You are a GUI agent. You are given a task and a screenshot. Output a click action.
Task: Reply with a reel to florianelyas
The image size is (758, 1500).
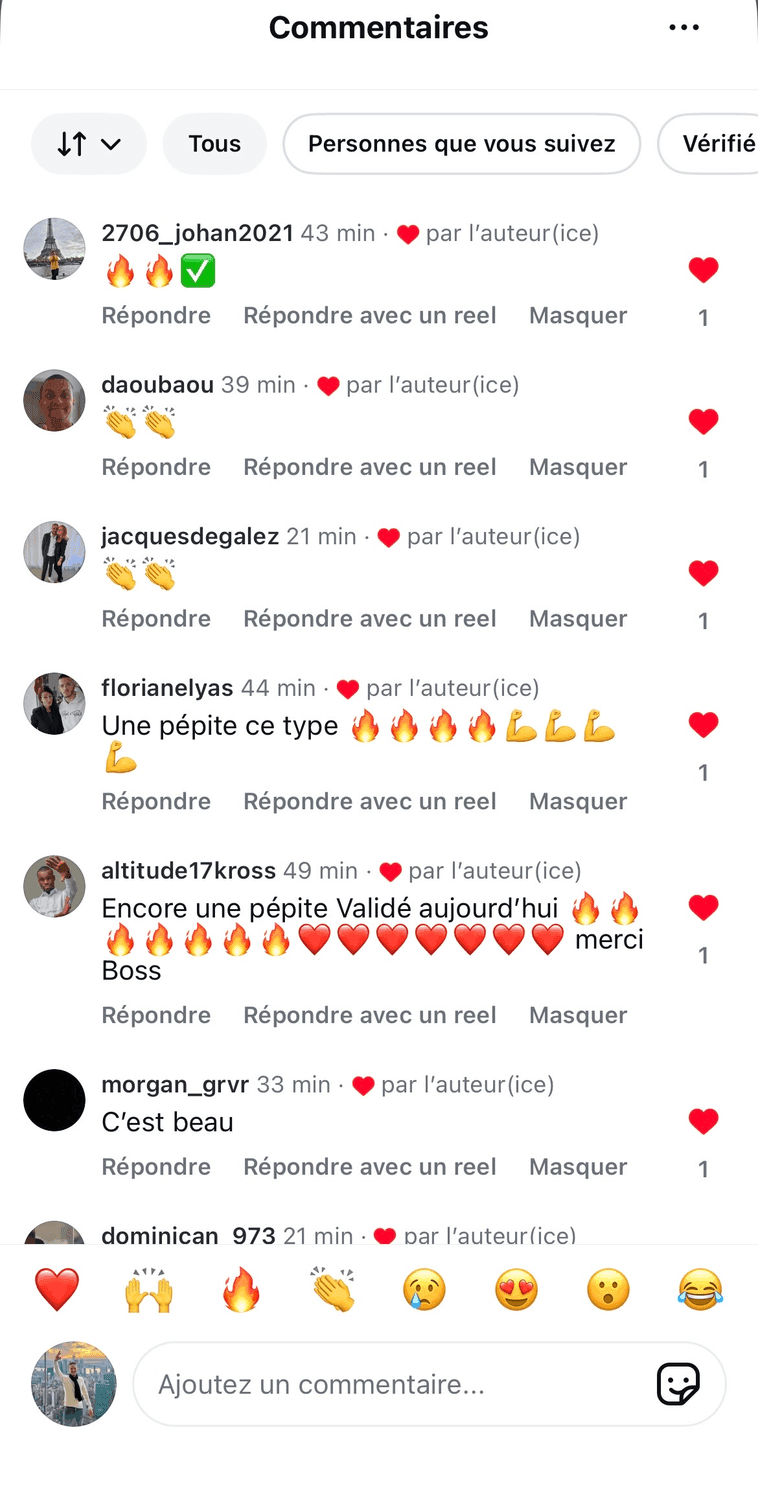(370, 801)
